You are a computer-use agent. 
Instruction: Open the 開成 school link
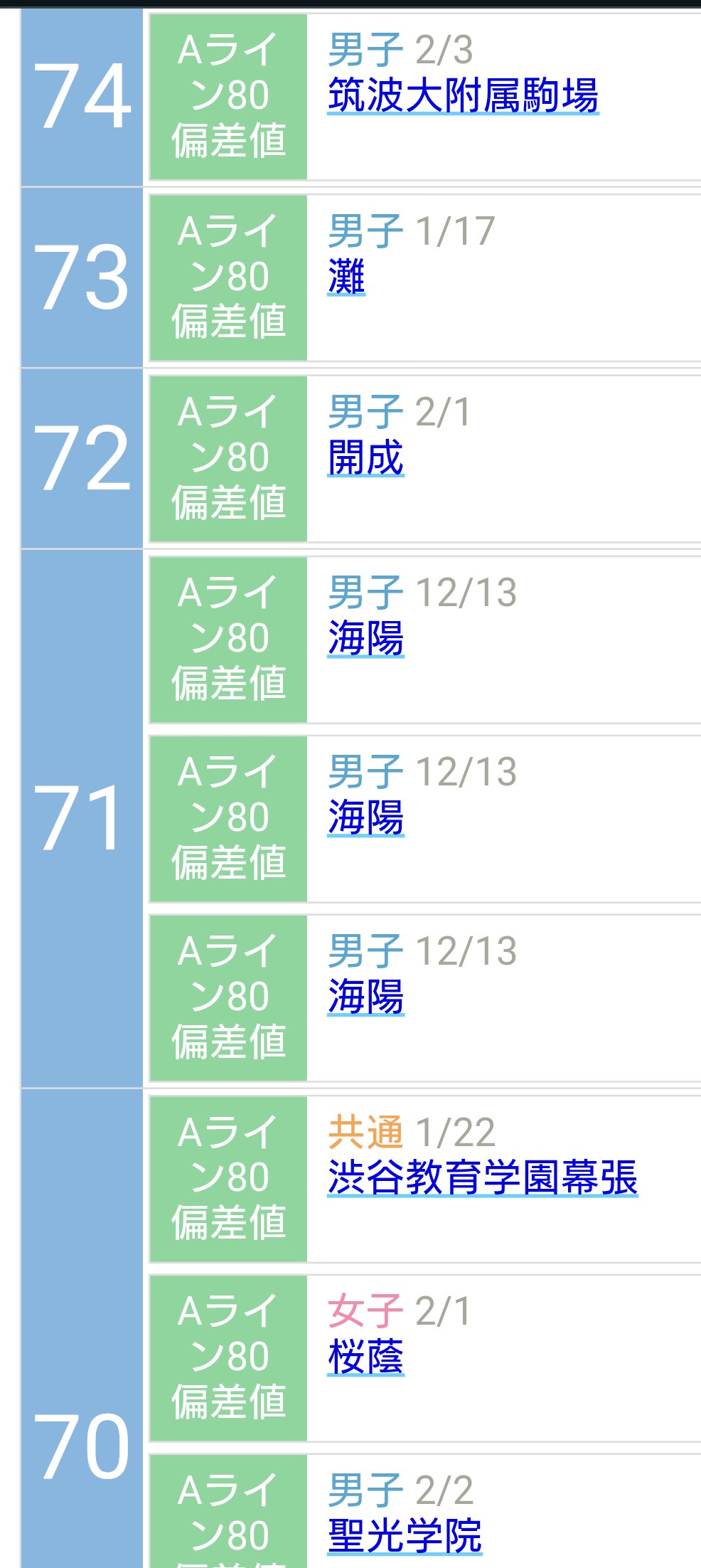pyautogui.click(x=365, y=458)
